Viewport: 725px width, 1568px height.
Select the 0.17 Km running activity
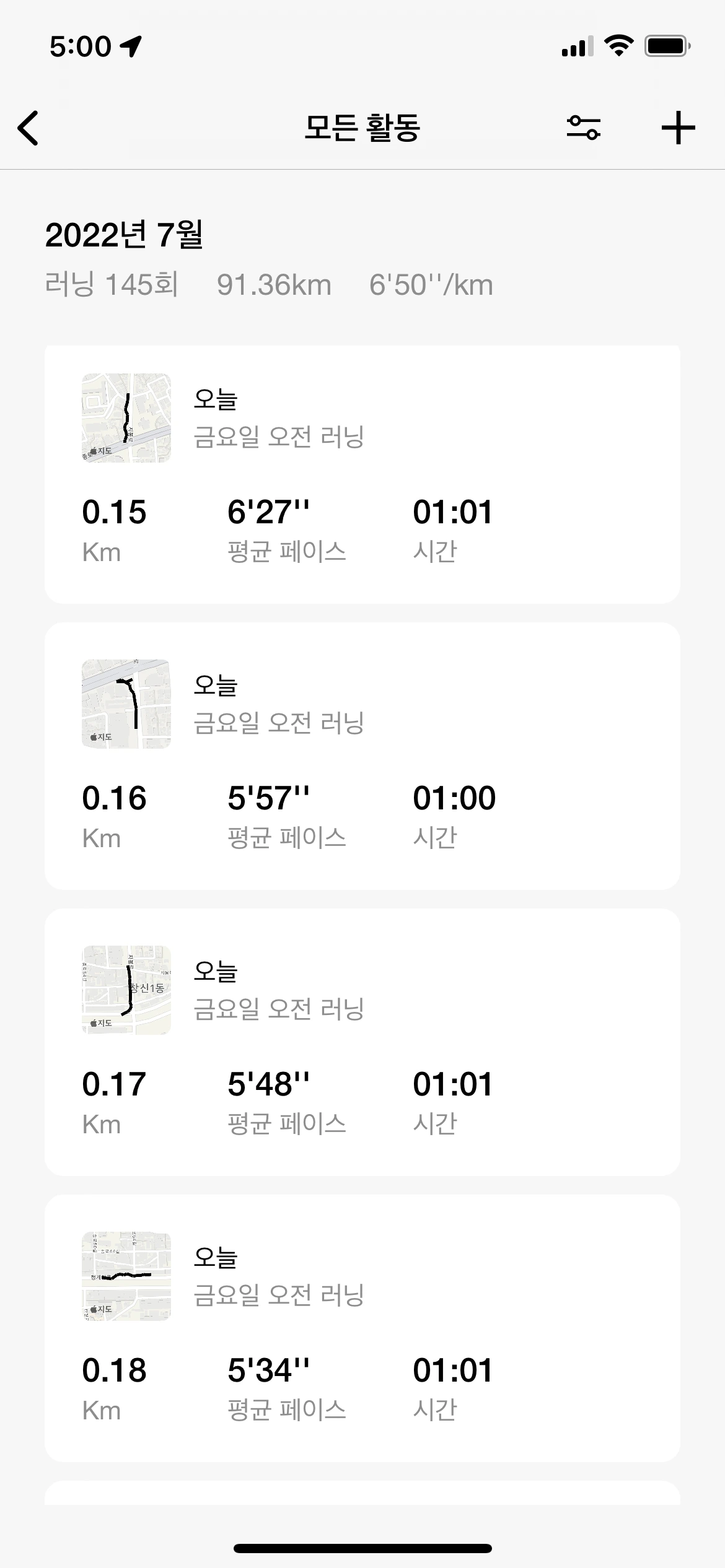point(362,1042)
